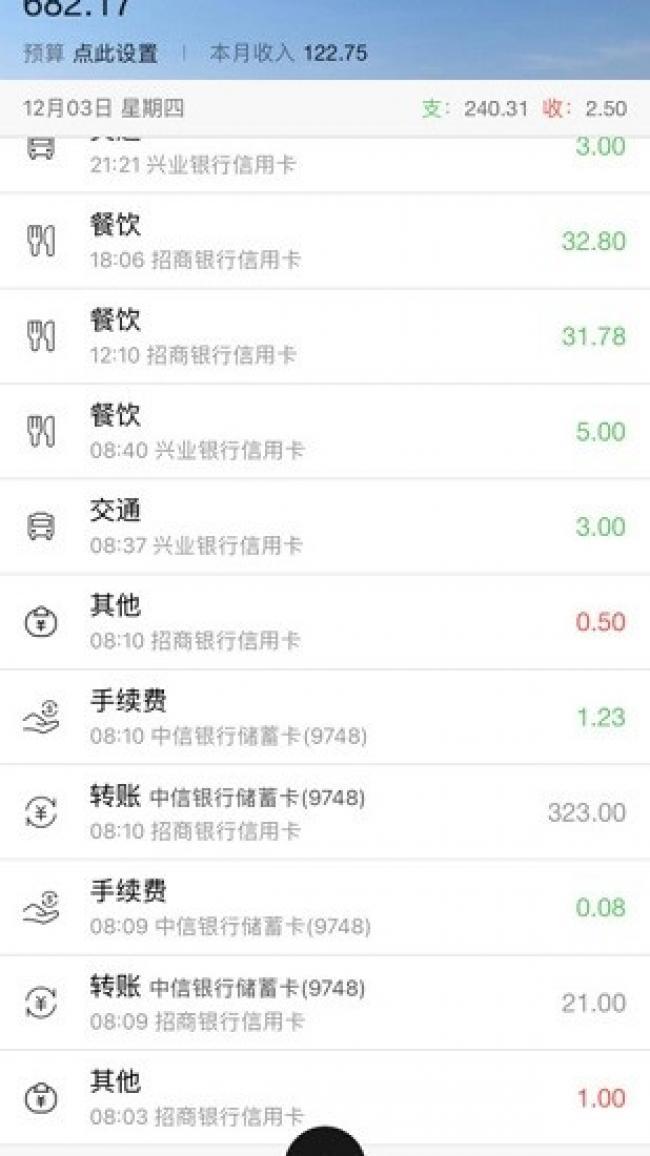Screen dimensions: 650x1156
Task: Open the 手续费 record of 1.23
Action: click(325, 717)
